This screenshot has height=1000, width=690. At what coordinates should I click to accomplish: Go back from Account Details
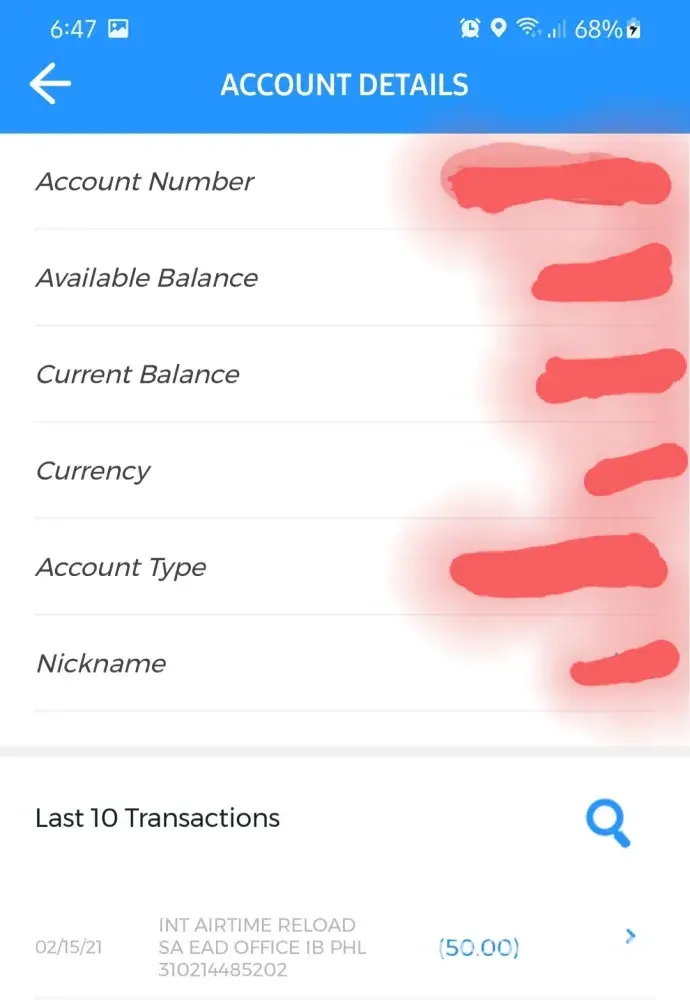coord(50,84)
